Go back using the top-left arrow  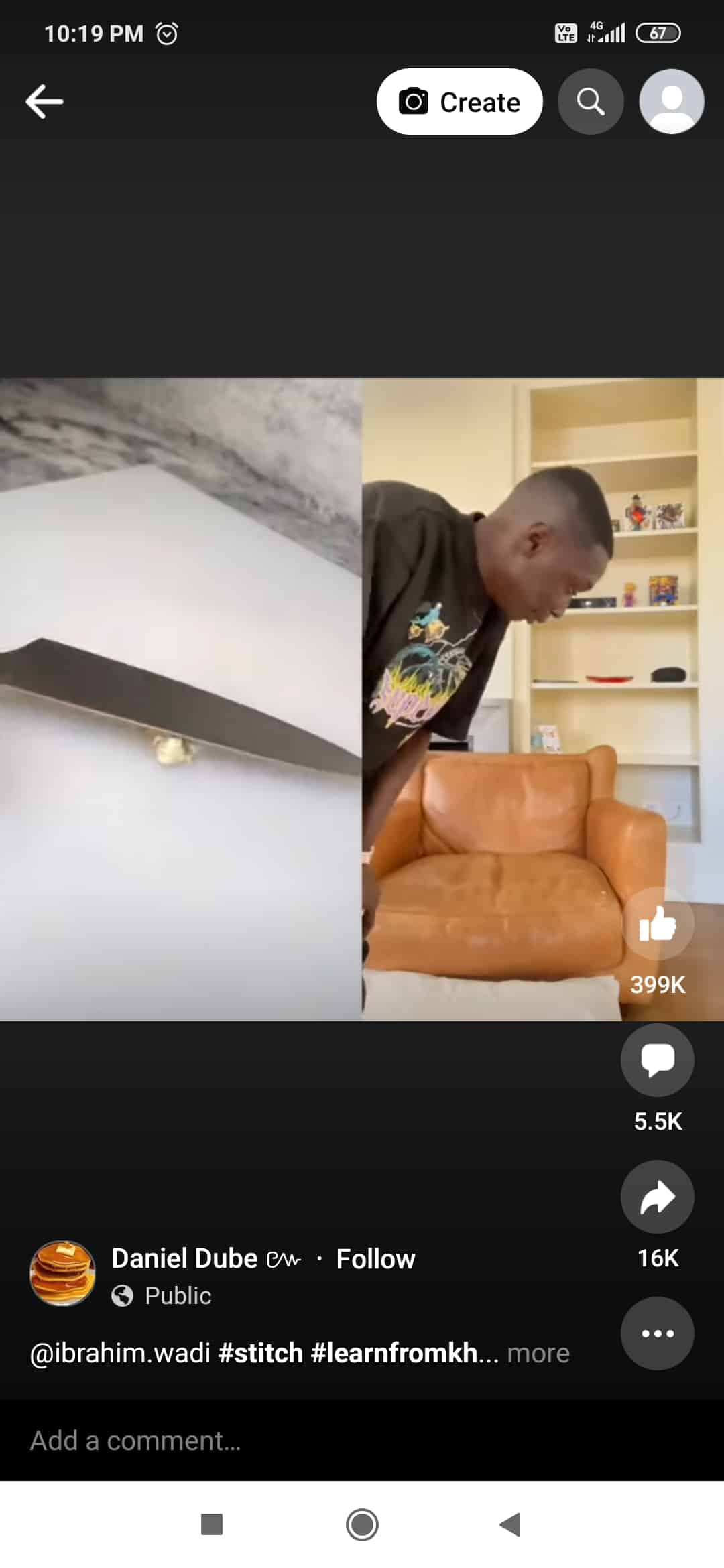point(44,102)
